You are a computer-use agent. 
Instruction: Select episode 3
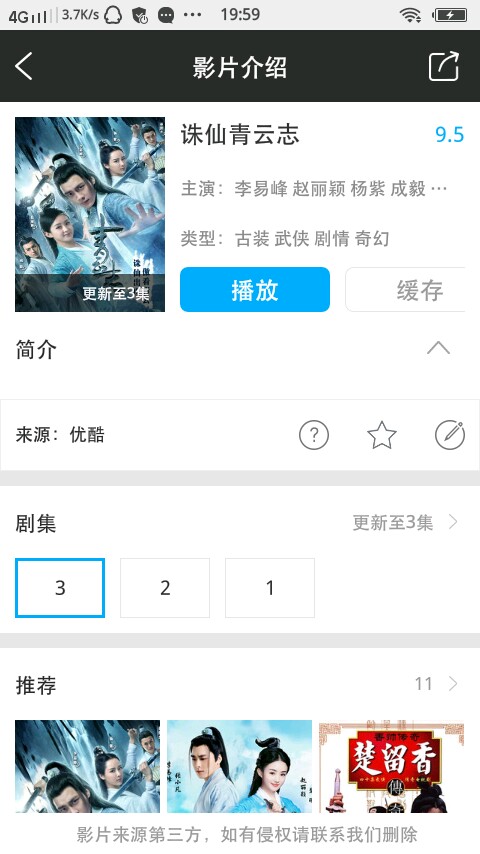[x=60, y=588]
